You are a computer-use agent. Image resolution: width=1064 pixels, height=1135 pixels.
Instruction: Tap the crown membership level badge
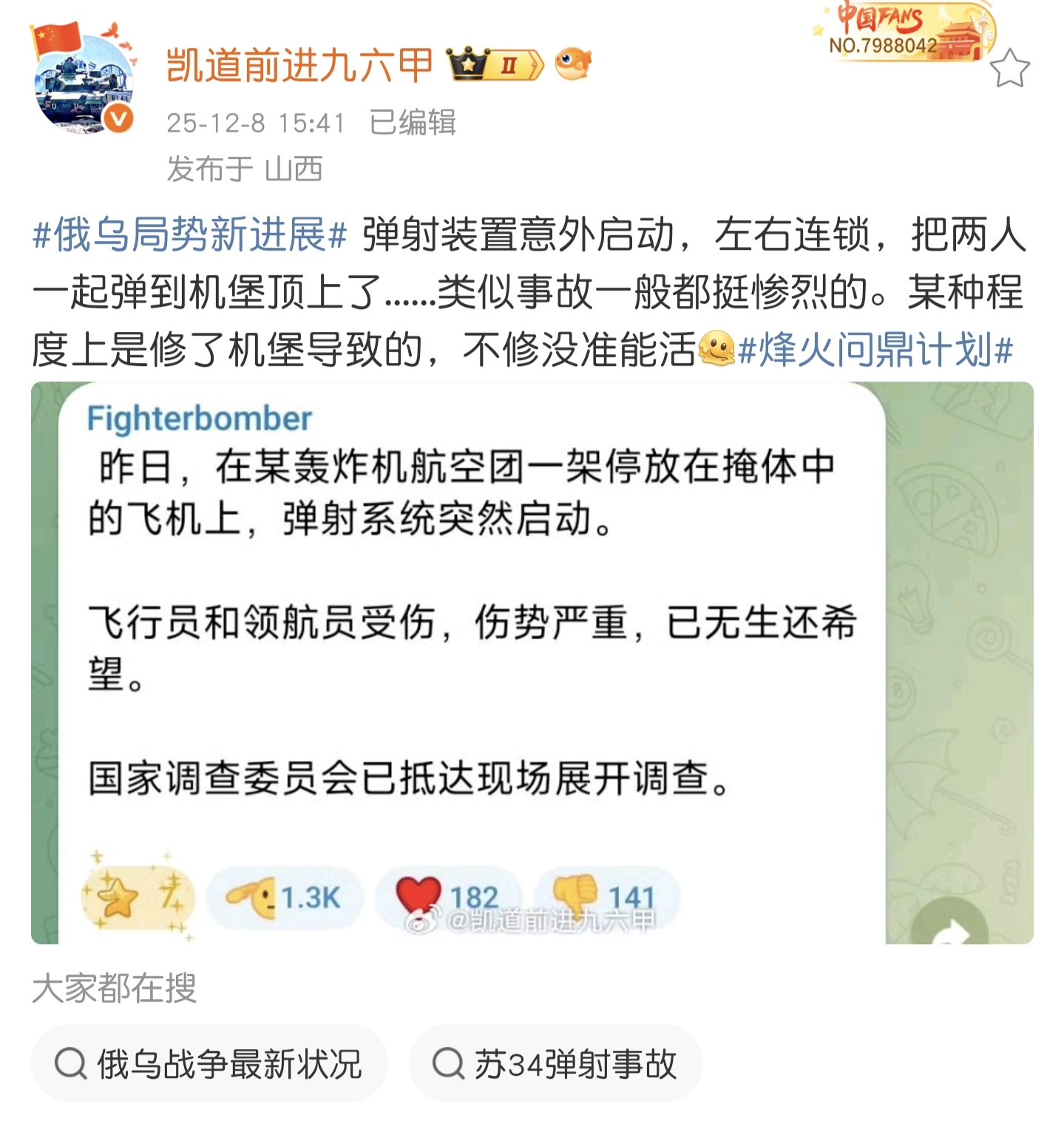[x=495, y=64]
